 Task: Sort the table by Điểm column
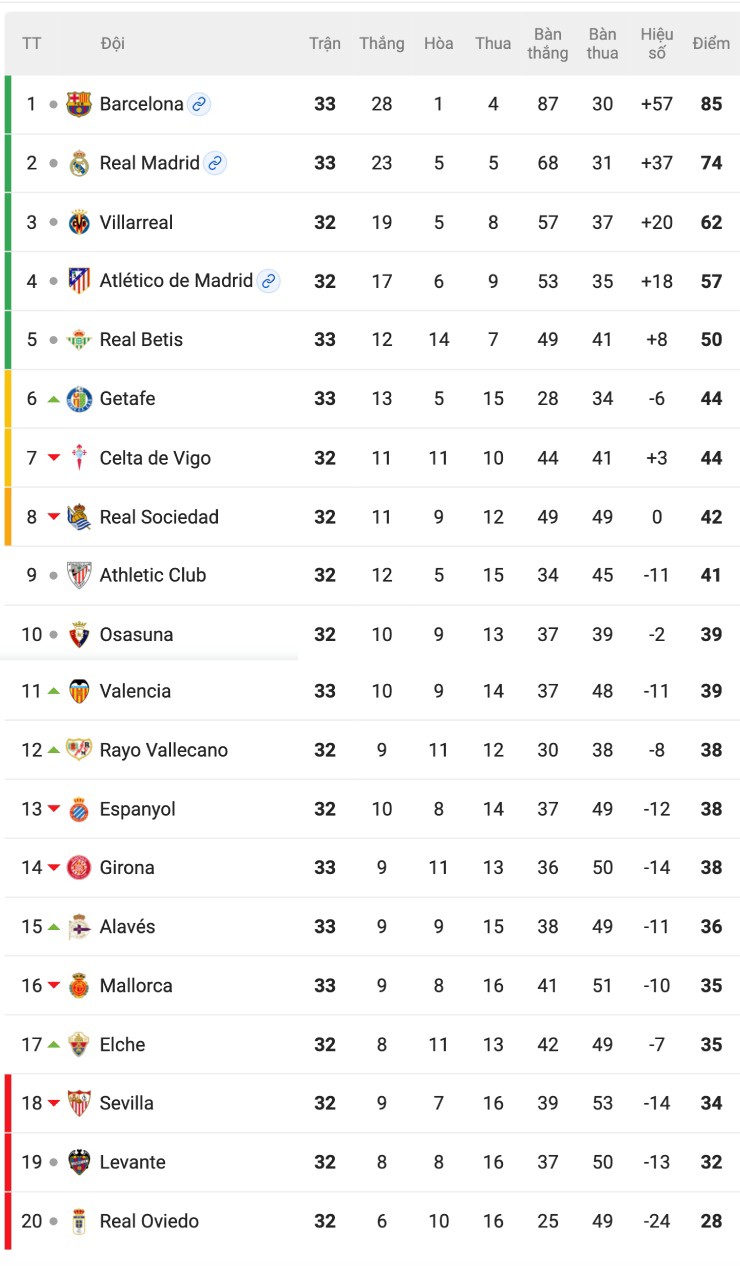coord(711,43)
